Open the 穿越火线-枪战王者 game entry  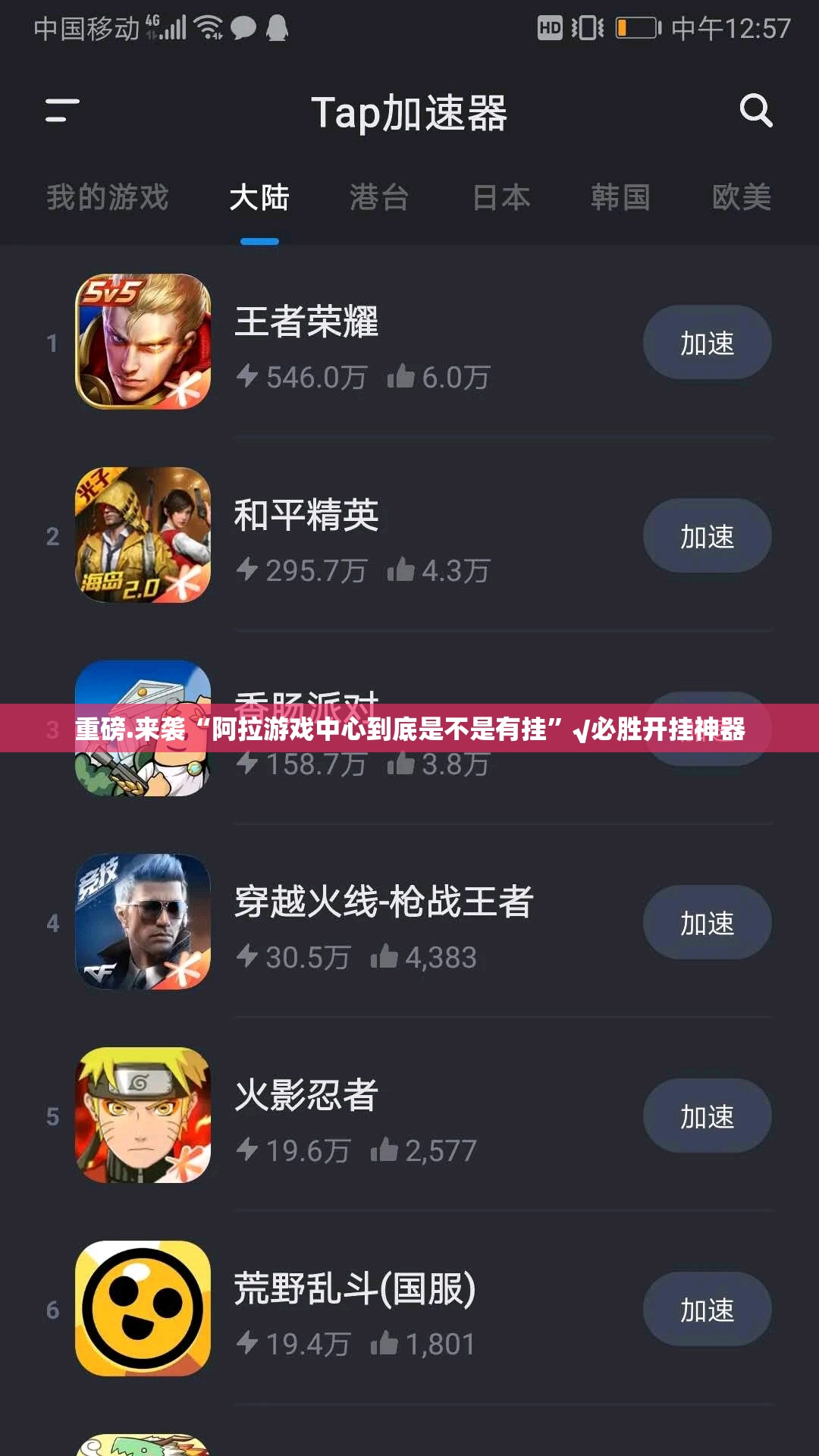click(384, 902)
